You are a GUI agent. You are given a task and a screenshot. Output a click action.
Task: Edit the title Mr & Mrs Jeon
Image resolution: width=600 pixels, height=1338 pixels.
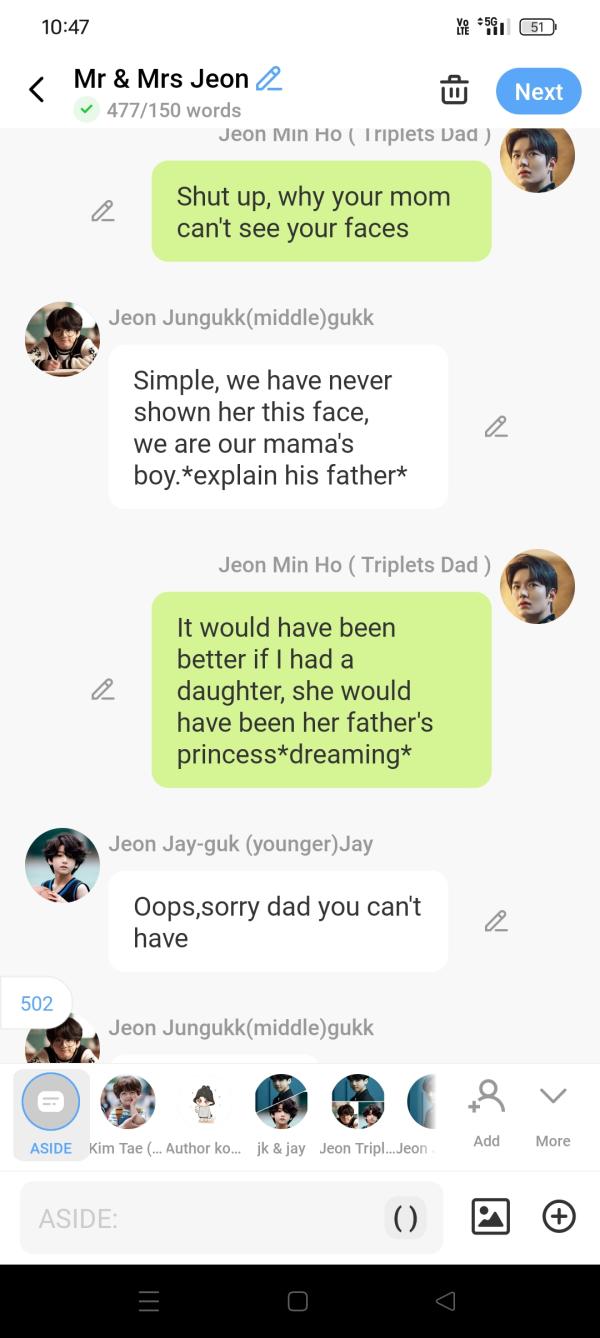tap(269, 78)
